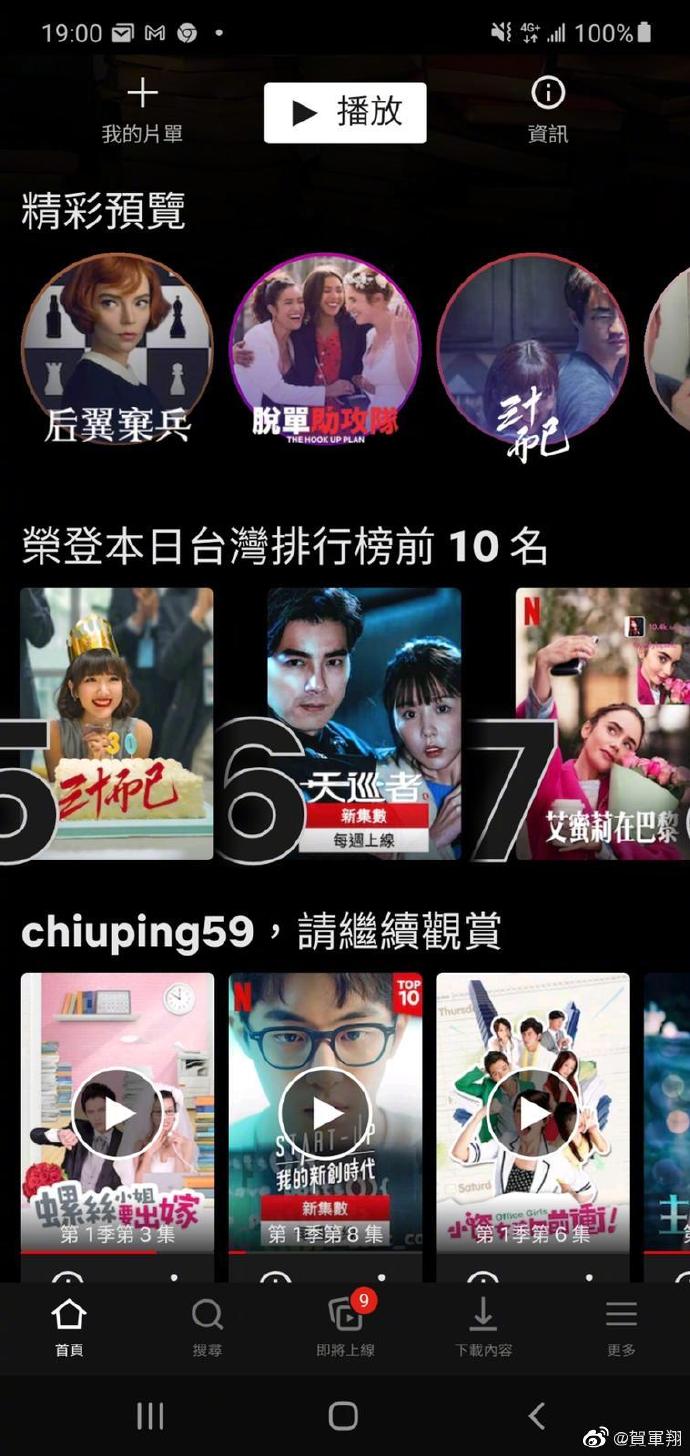Add title to 我的片單

click(142, 108)
